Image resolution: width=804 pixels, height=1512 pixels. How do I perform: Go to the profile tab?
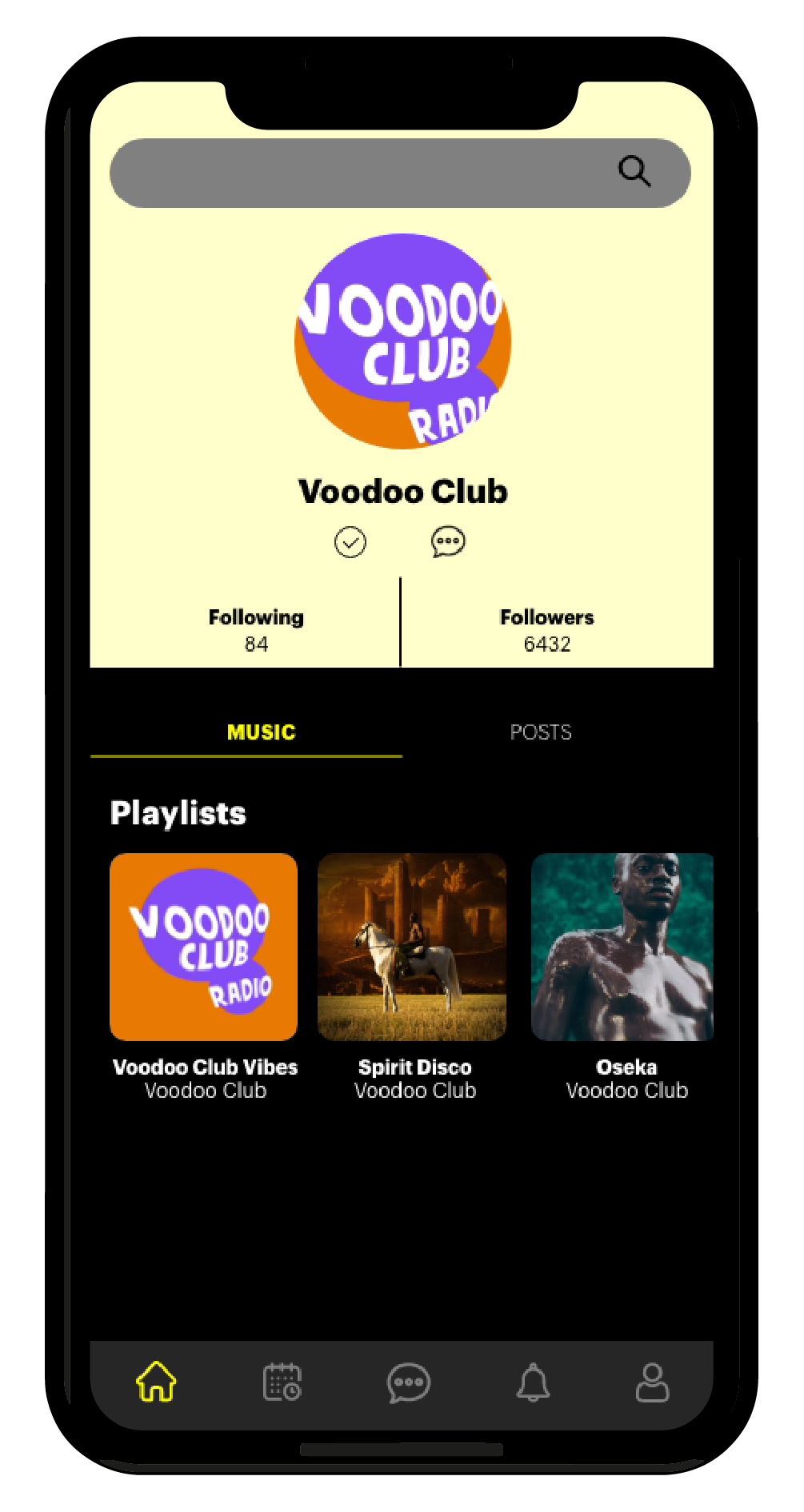coord(653,1382)
